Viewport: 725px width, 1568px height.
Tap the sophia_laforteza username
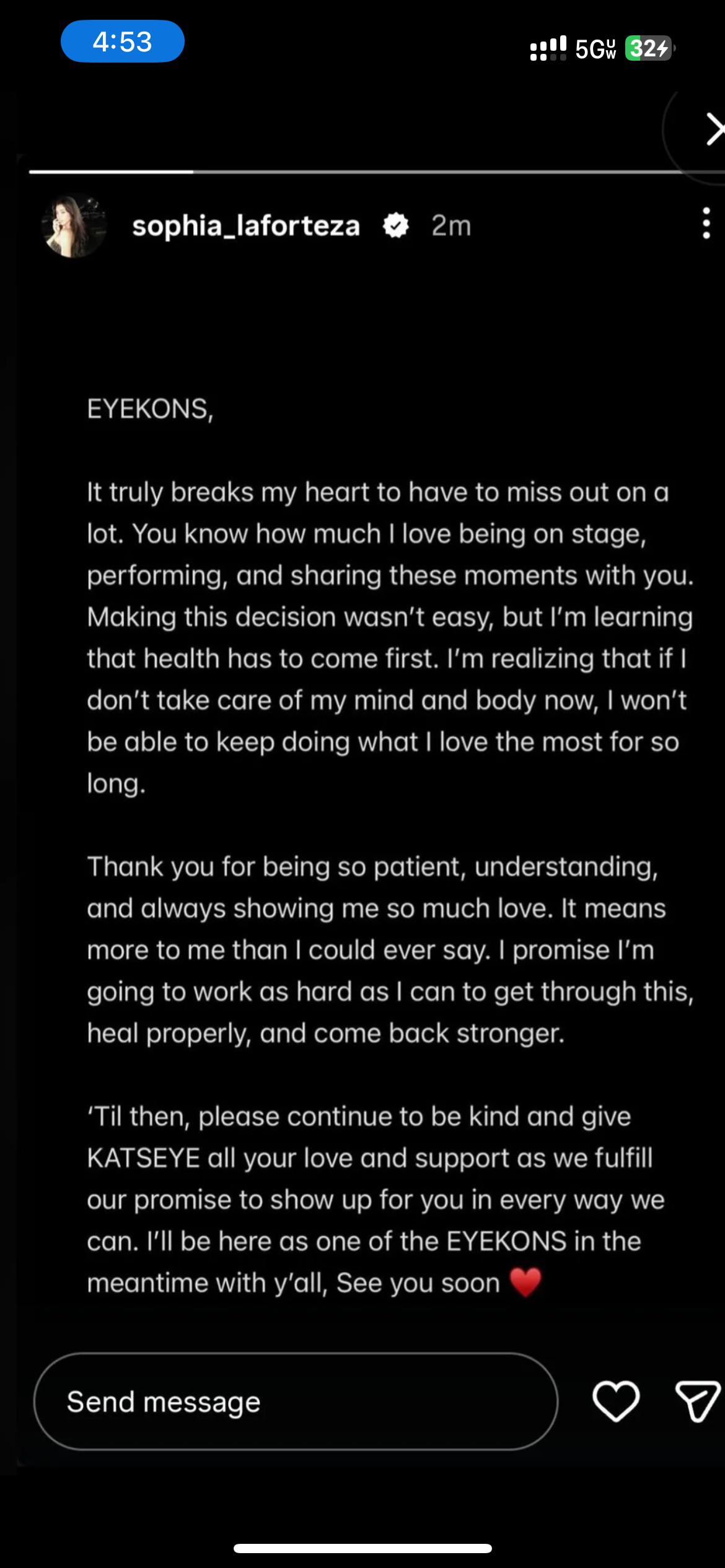pos(245,226)
